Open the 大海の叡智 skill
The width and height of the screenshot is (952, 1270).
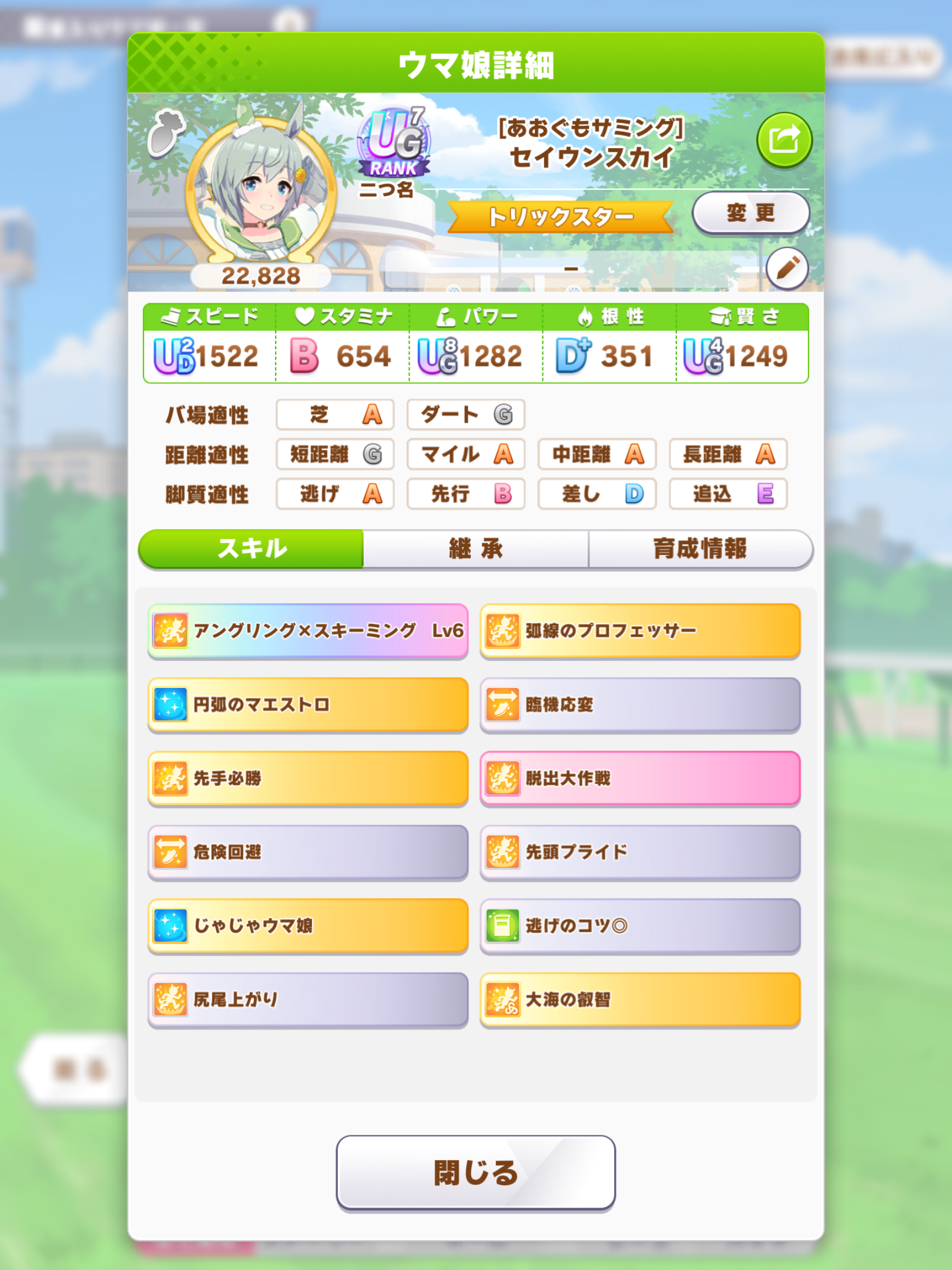(640, 1000)
